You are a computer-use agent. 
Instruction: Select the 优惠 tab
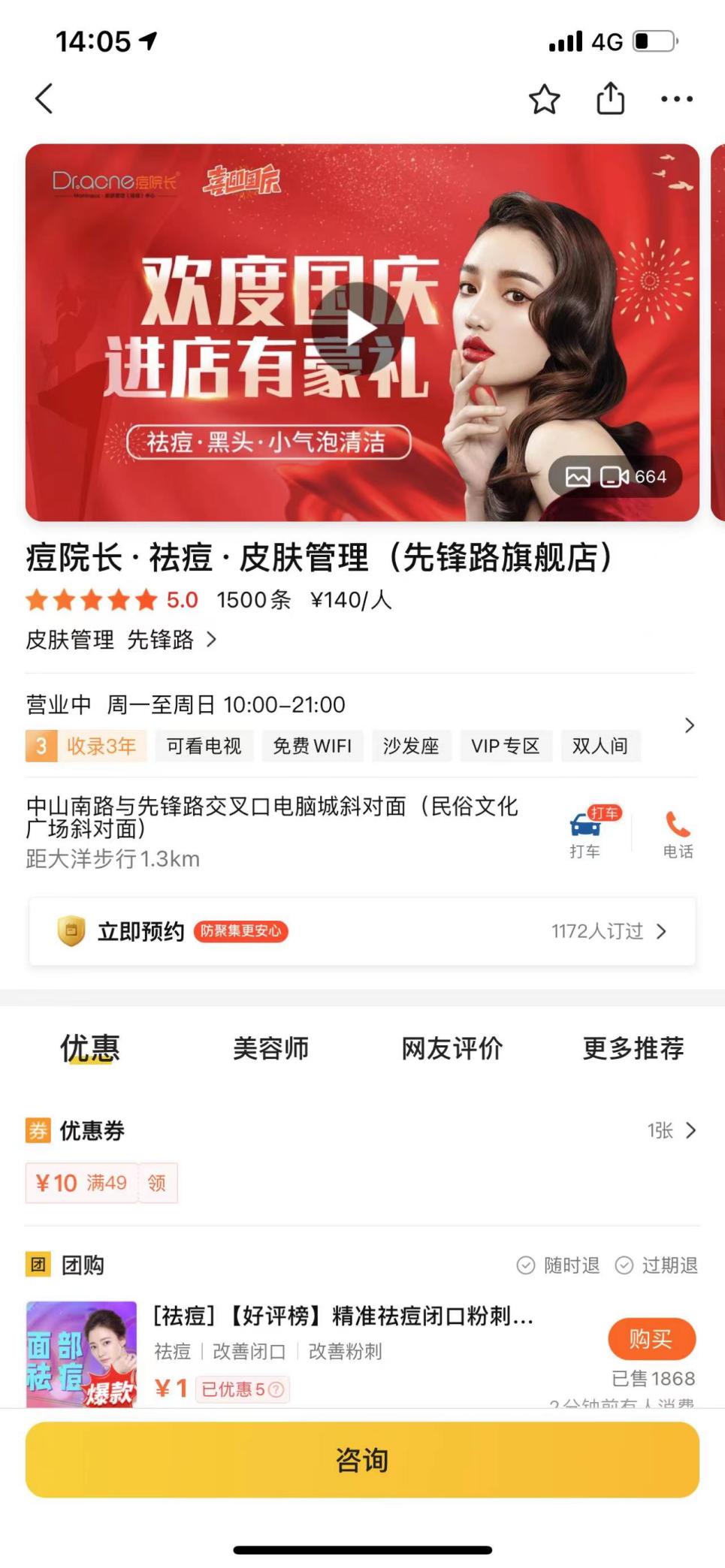click(90, 1048)
